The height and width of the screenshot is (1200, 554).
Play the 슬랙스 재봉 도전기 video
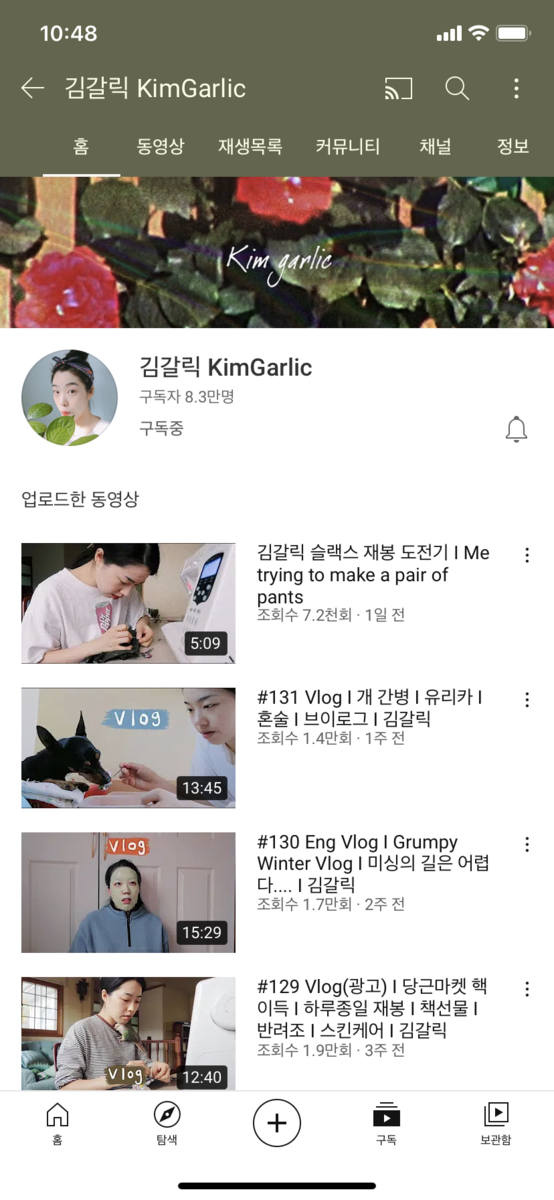pyautogui.click(x=128, y=603)
